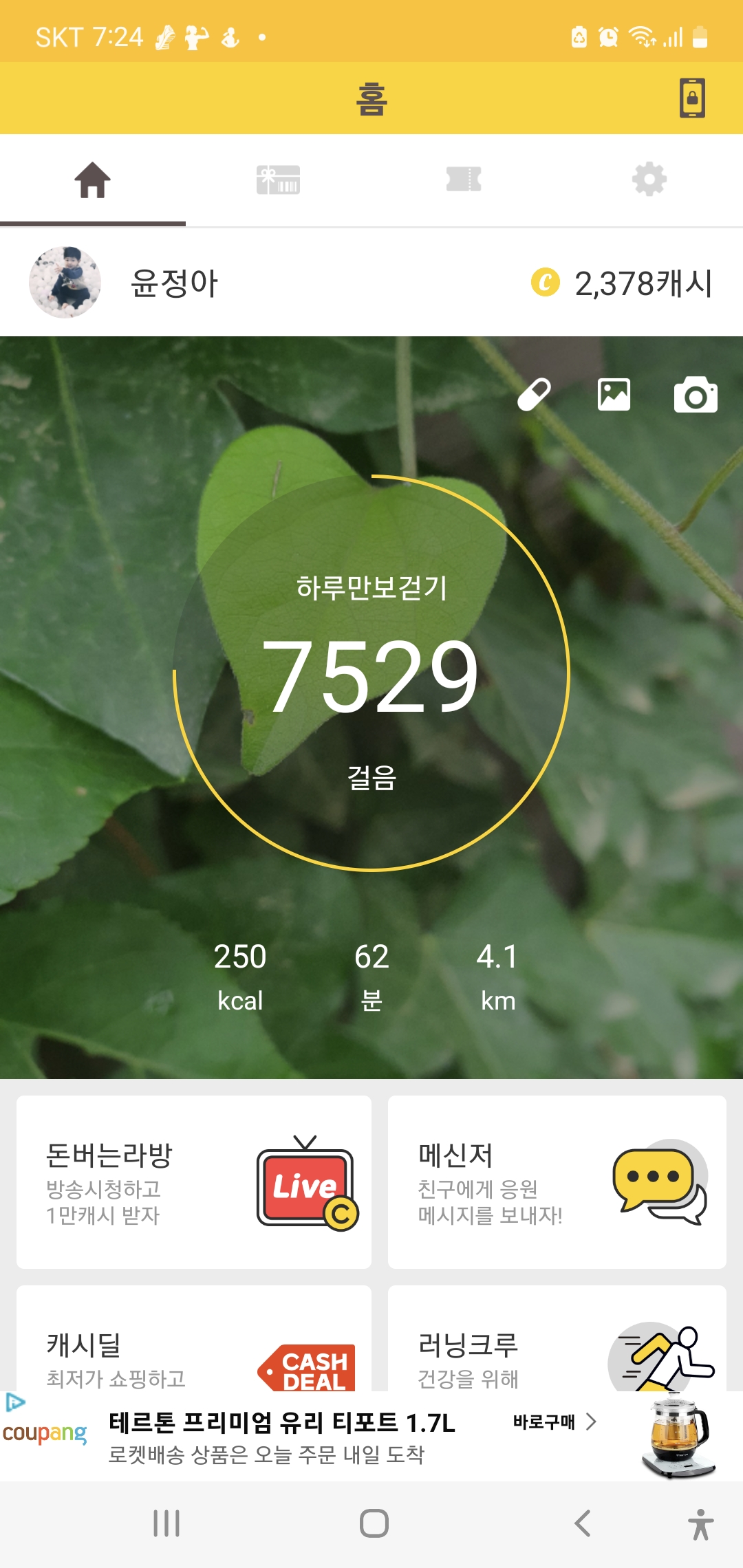Image resolution: width=743 pixels, height=1568 pixels.
Task: Open the recent apps overview
Action: (x=166, y=1523)
